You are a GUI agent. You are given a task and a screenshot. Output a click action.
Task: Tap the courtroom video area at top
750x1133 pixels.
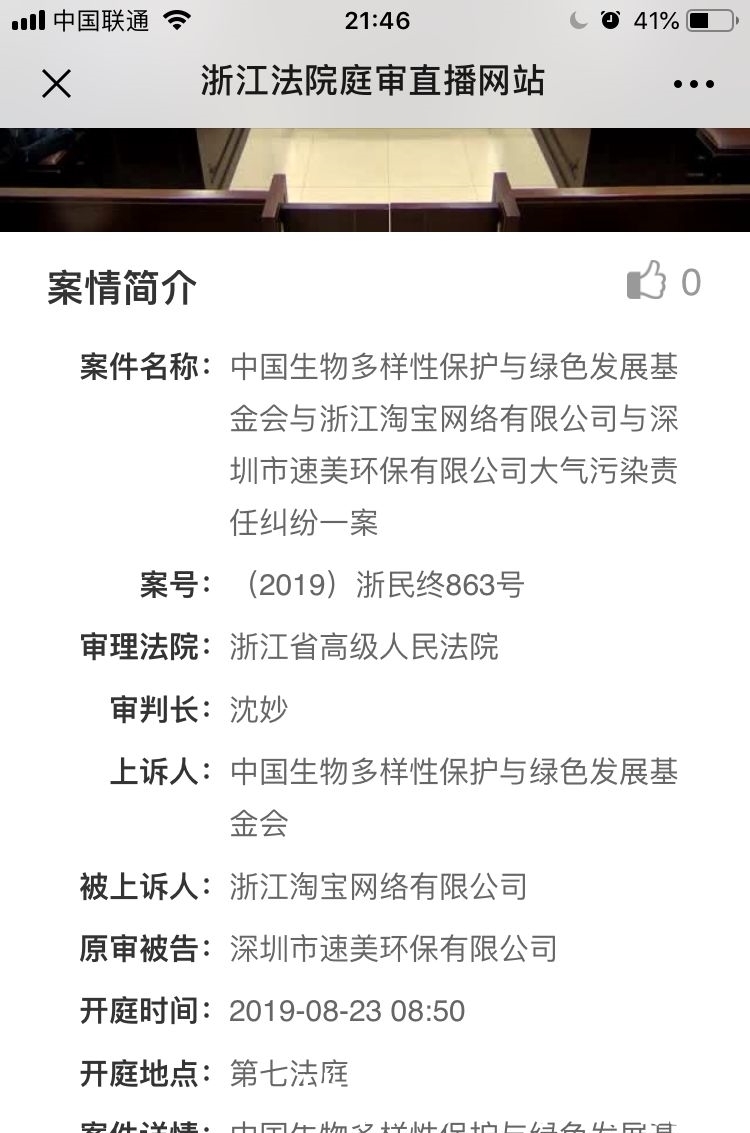click(x=375, y=180)
